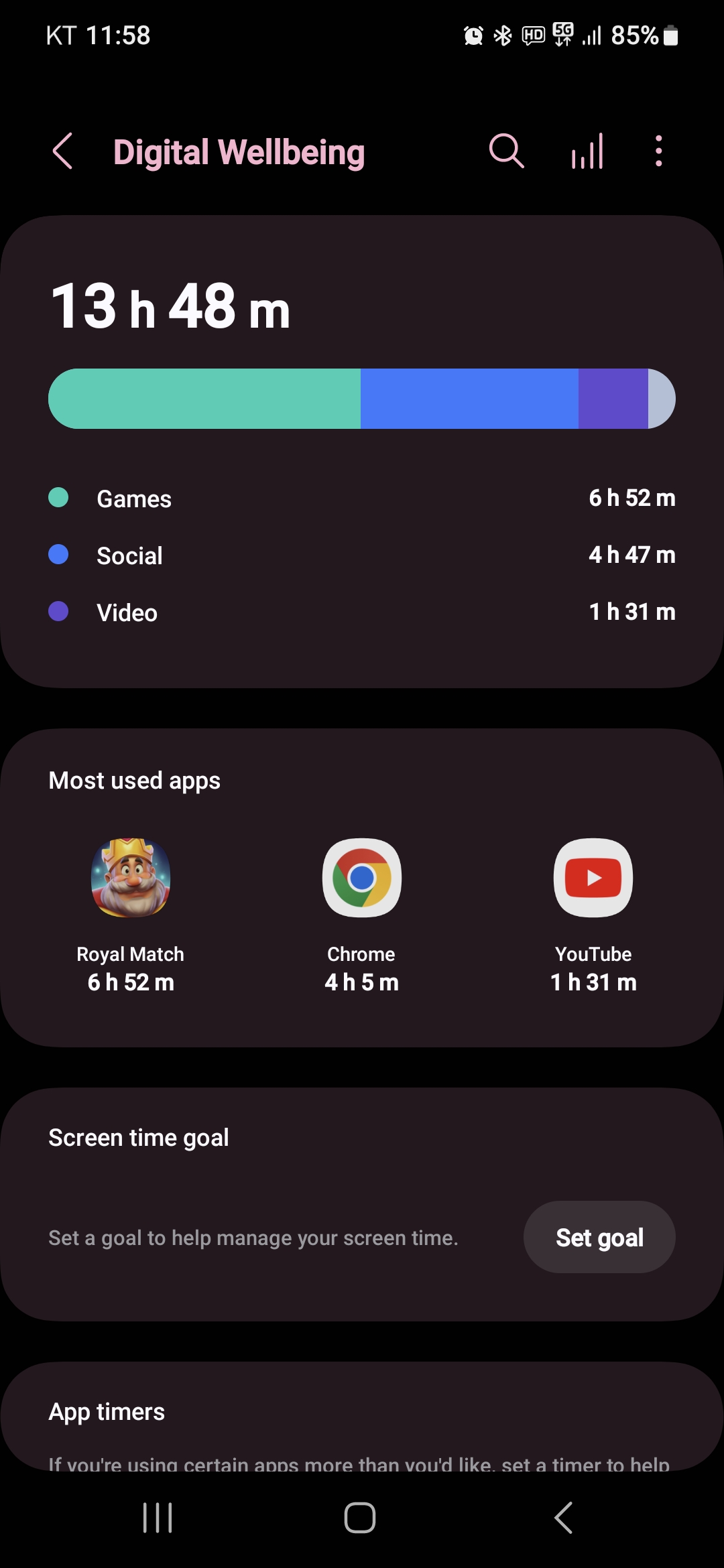Open the App timers section

pos(362,1414)
